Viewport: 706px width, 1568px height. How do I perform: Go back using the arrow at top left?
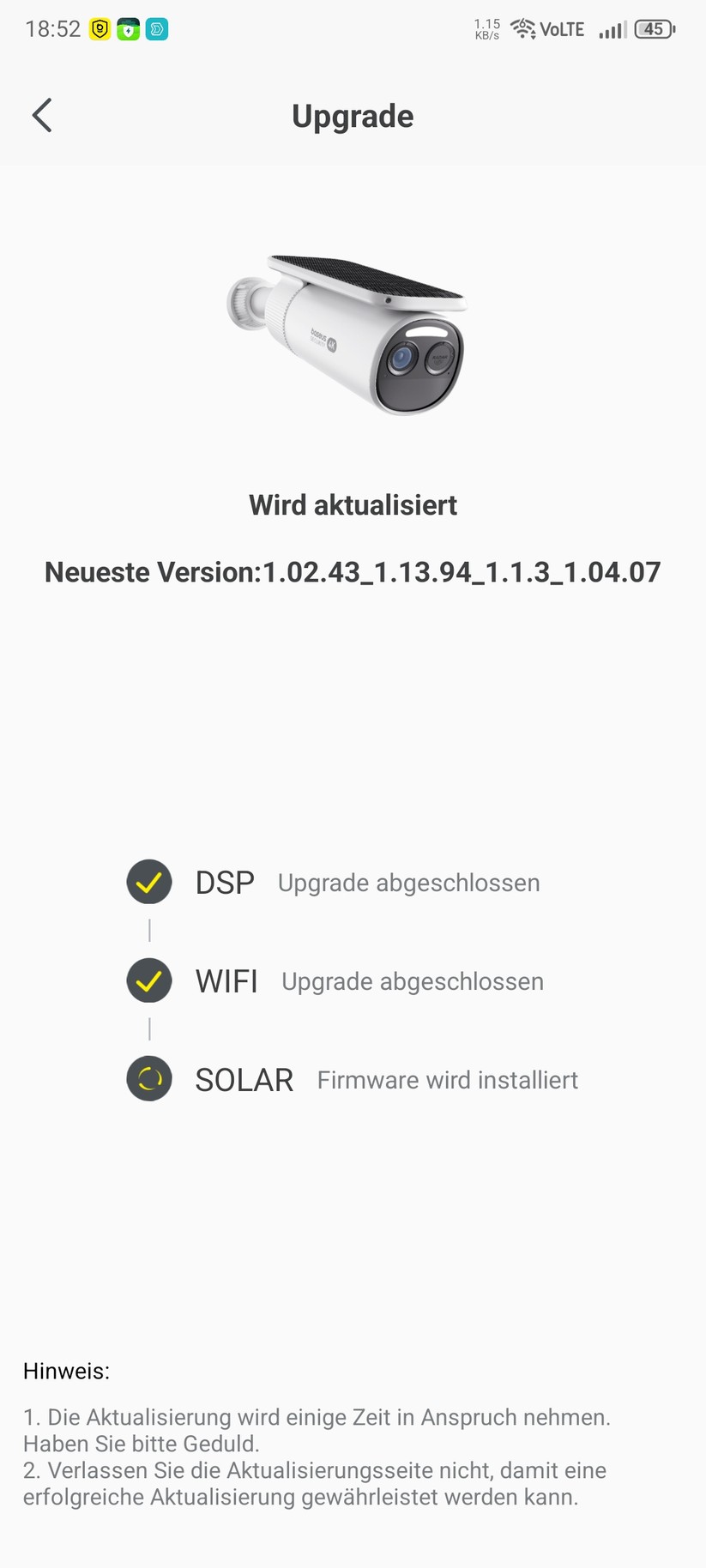click(42, 115)
